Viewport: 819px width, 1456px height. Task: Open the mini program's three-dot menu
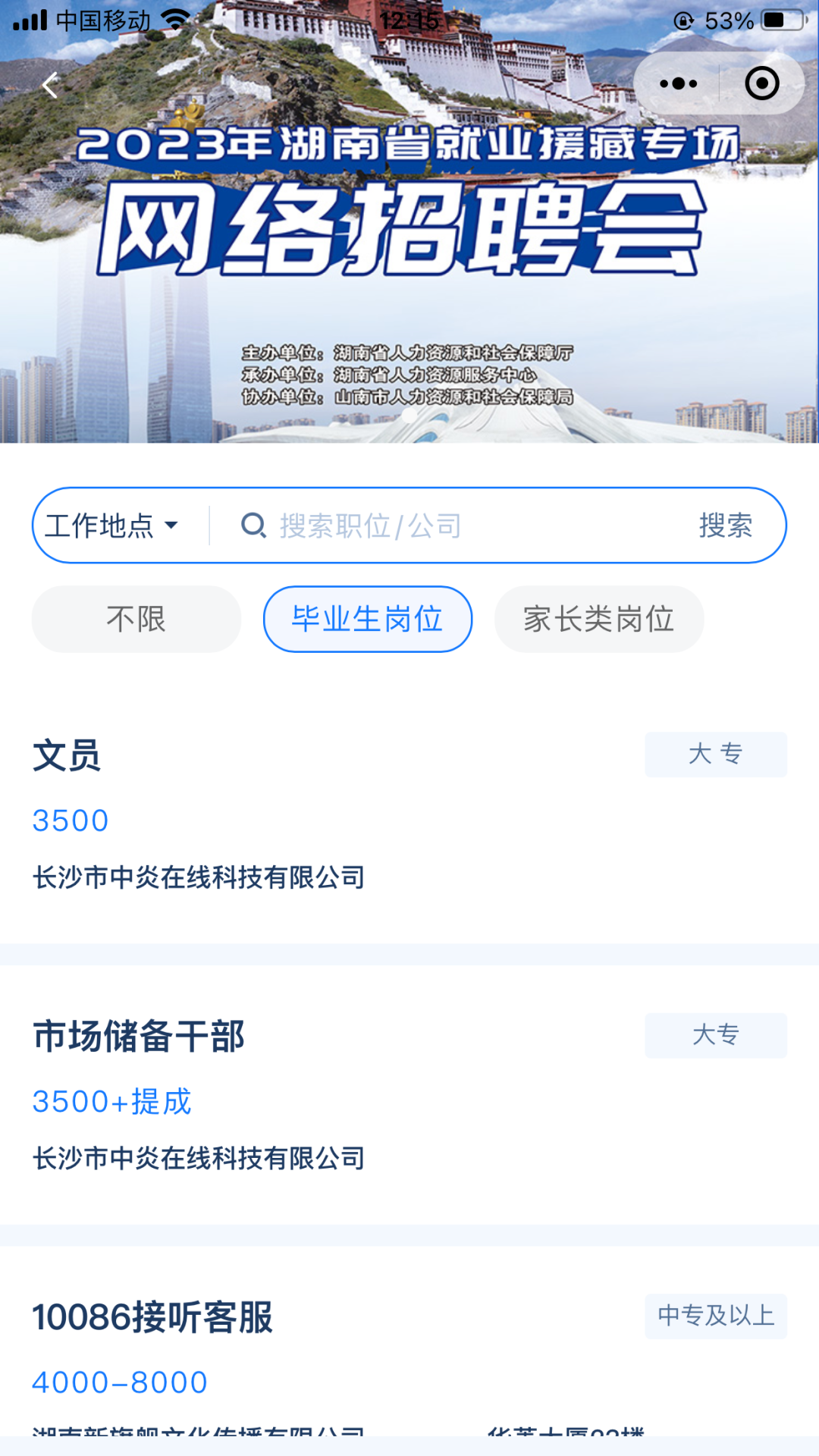[x=678, y=83]
